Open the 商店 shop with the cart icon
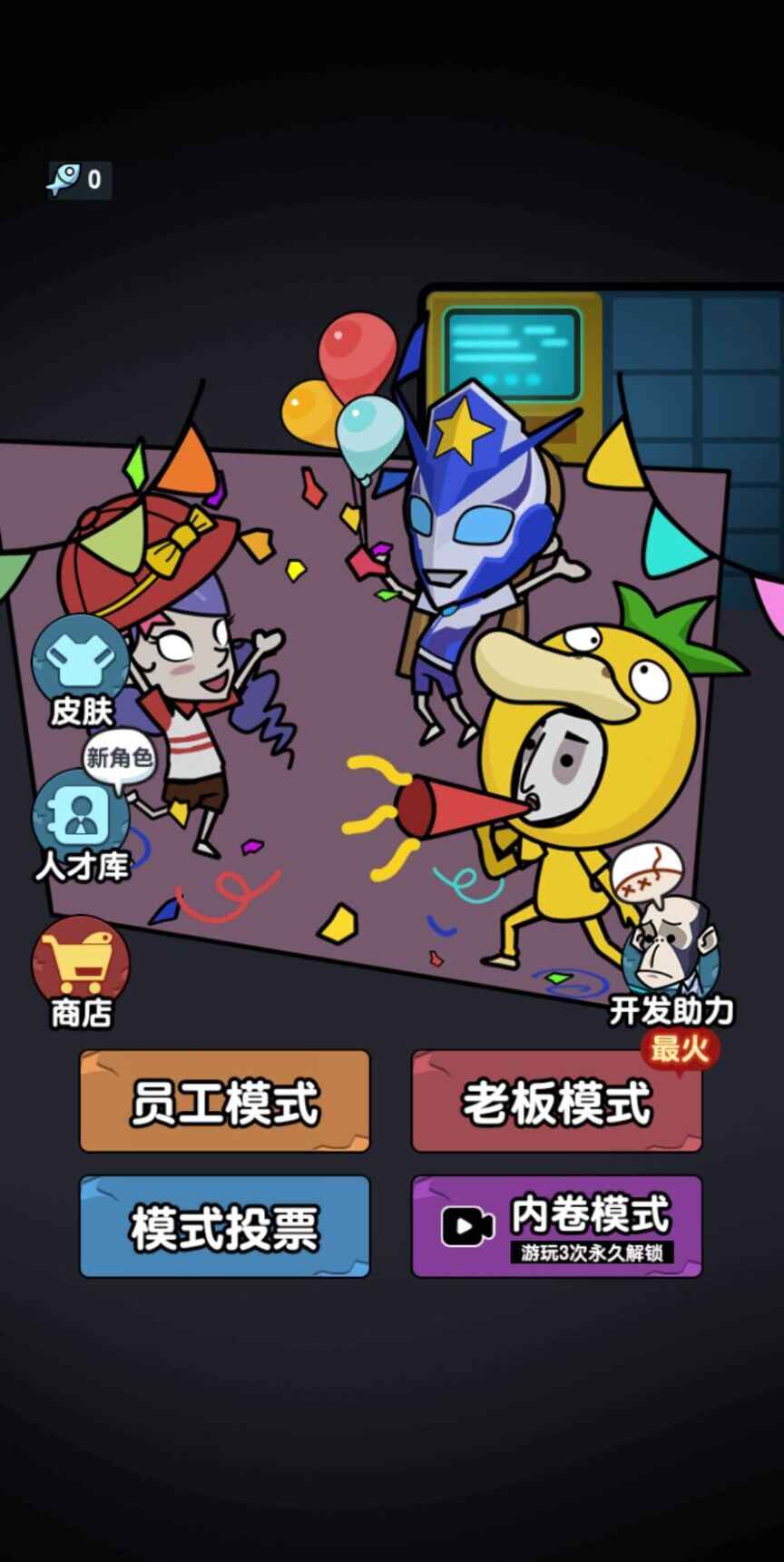784x1562 pixels. (80, 968)
